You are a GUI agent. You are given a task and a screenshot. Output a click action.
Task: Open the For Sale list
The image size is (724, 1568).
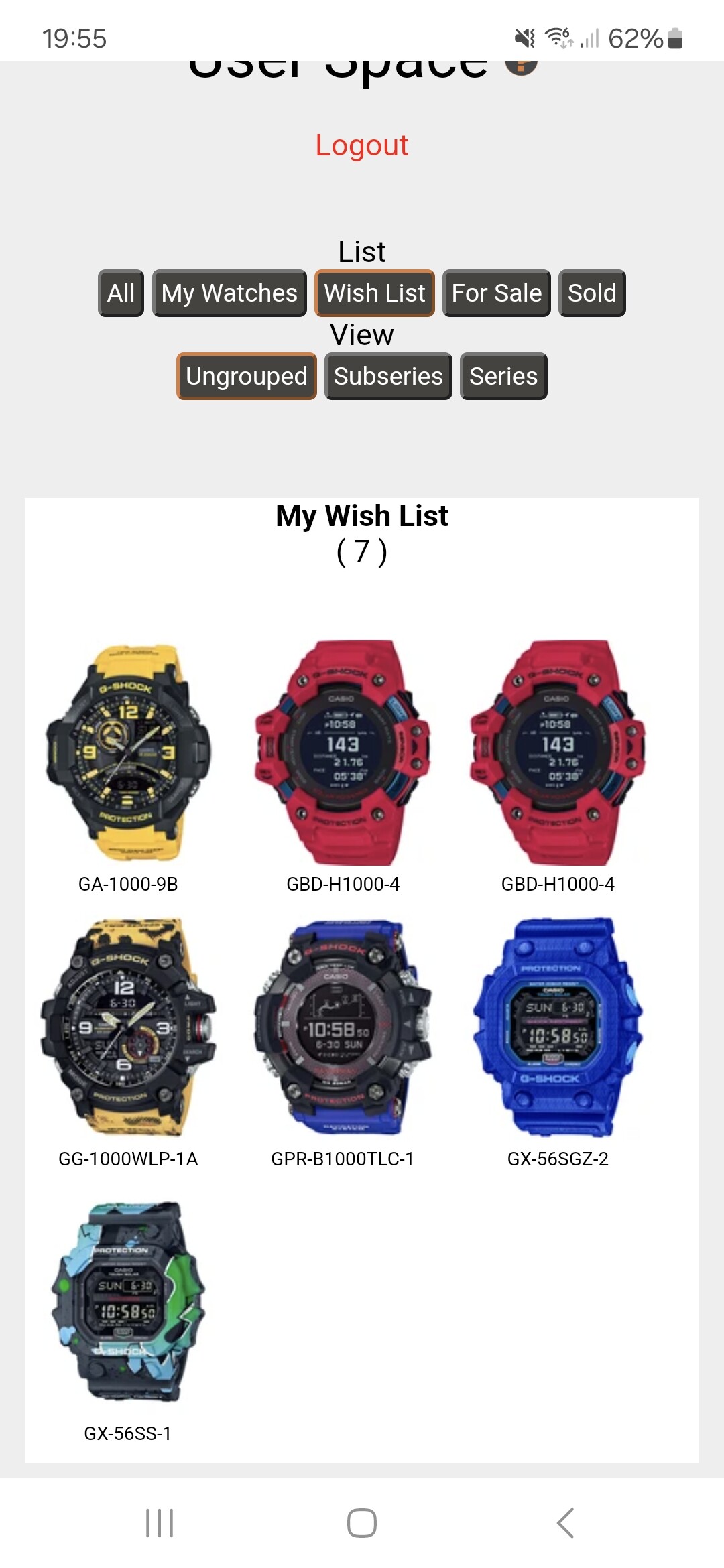(x=497, y=293)
